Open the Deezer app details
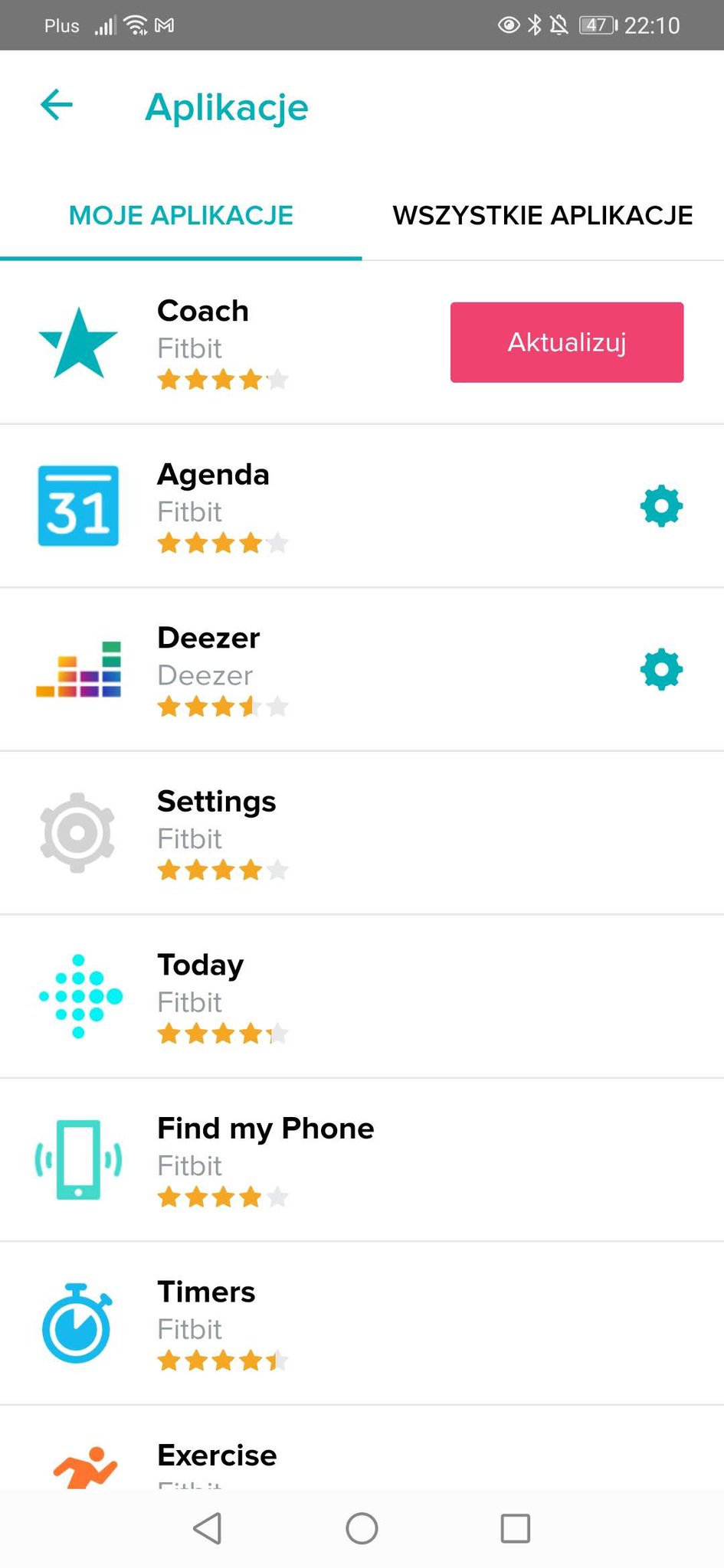 (362, 670)
